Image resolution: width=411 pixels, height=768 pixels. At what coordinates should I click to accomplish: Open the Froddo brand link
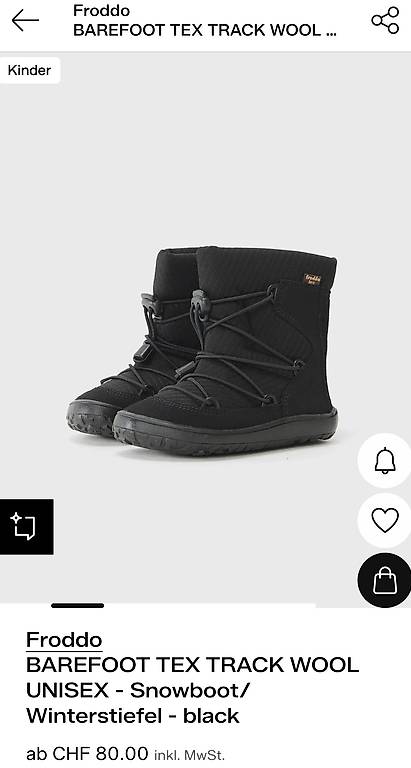64,640
